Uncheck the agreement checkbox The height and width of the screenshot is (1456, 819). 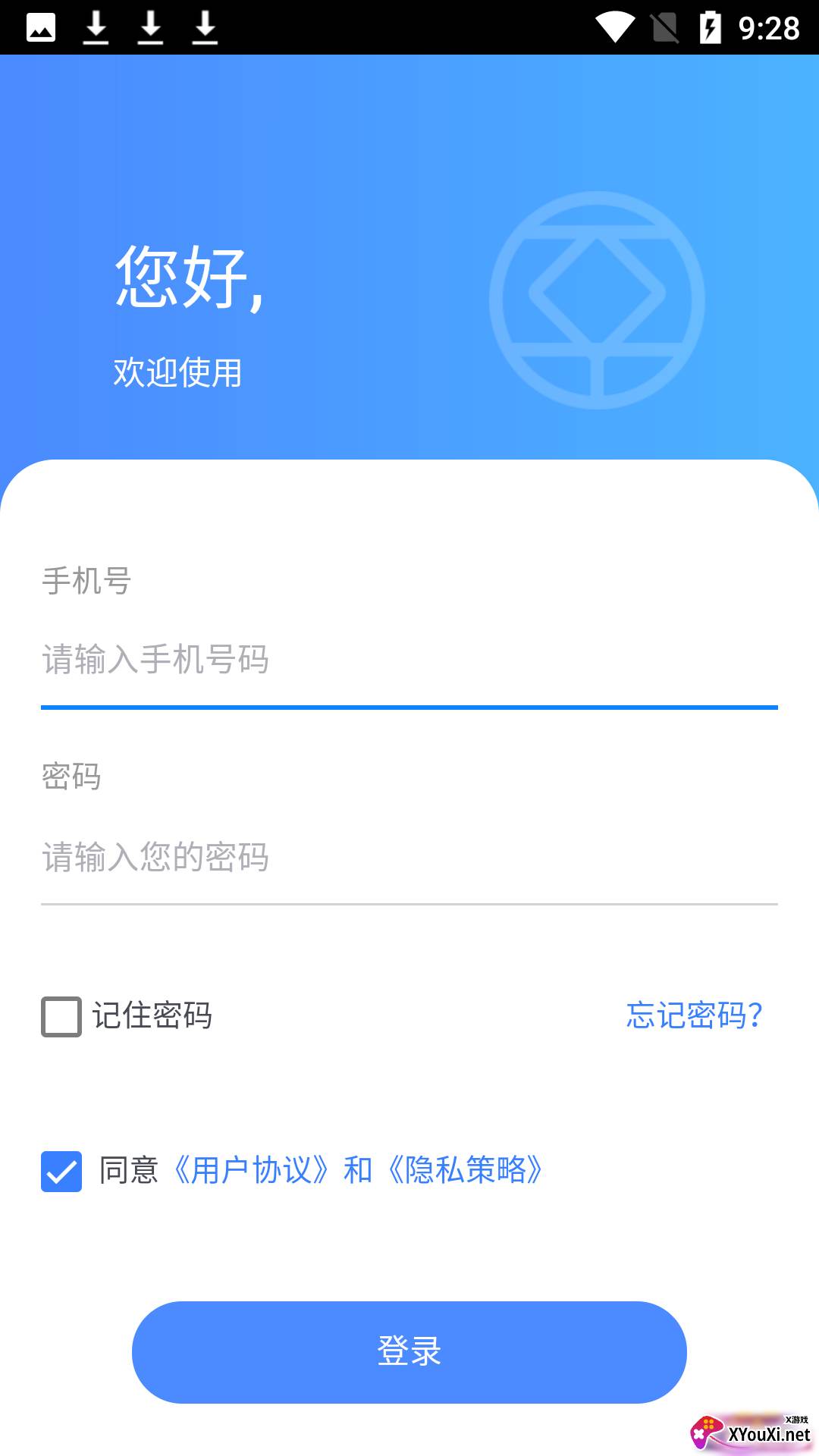pos(61,1171)
